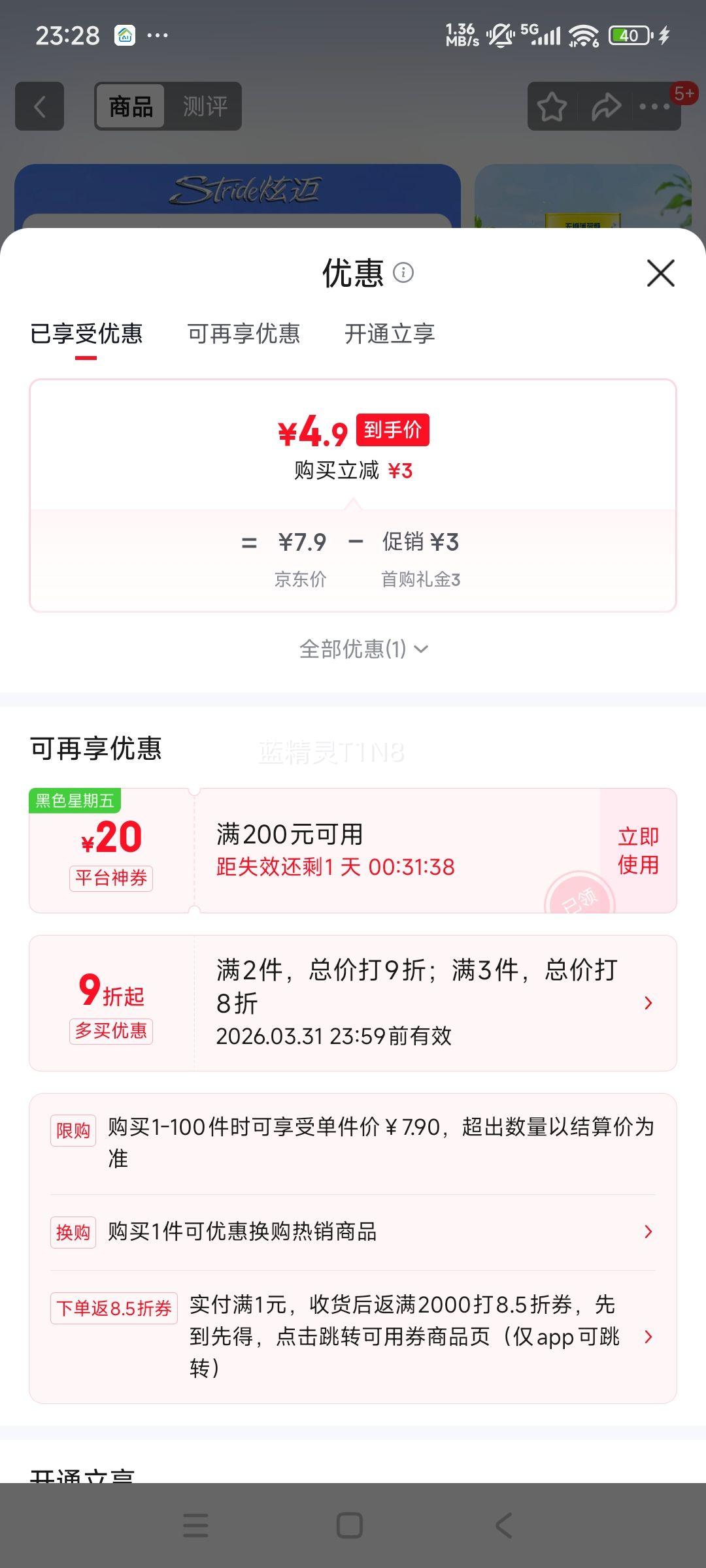Tap the back arrow at top left
The image size is (706, 1568).
[39, 106]
